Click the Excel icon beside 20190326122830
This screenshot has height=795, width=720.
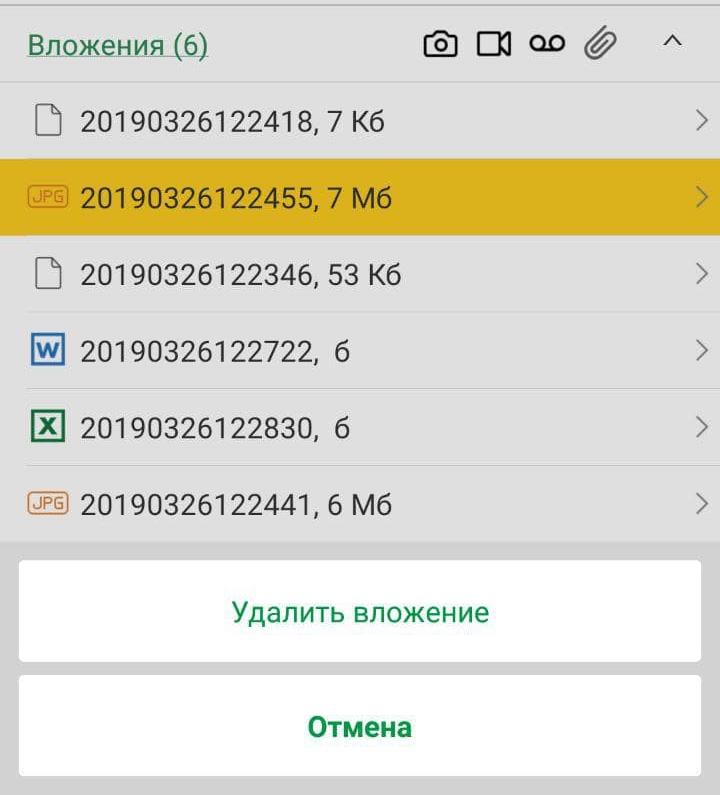click(48, 427)
